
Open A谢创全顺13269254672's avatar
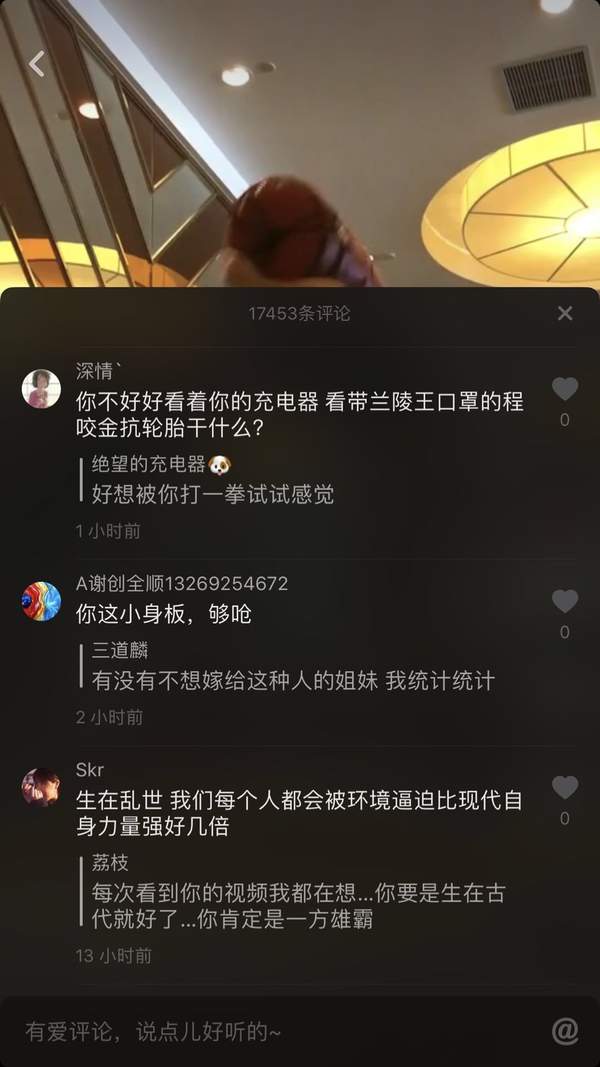click(x=41, y=601)
